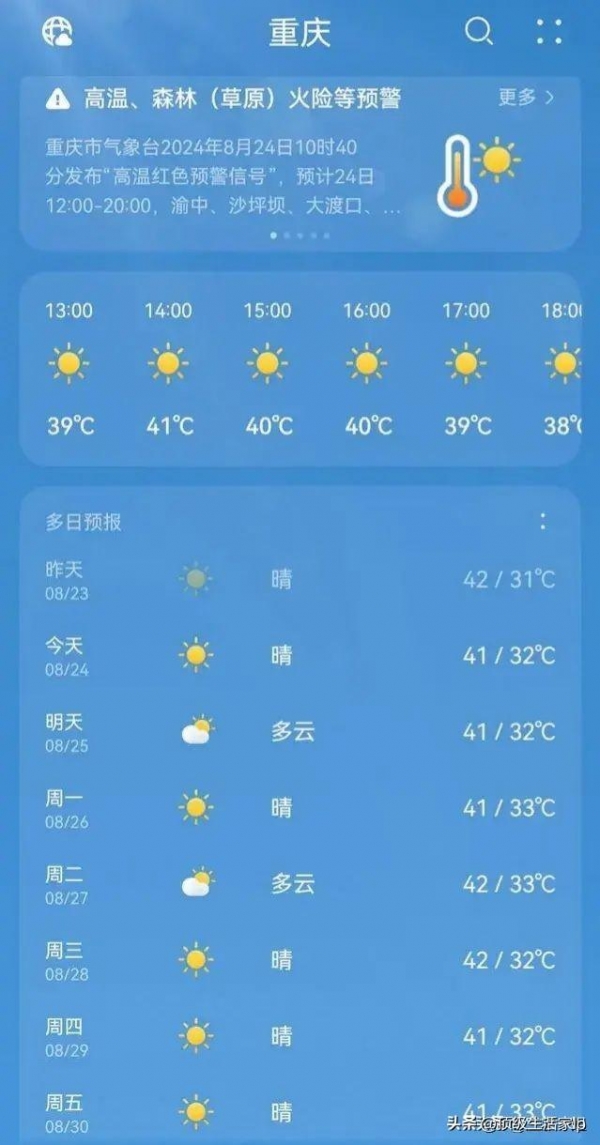Image resolution: width=600 pixels, height=1145 pixels.
Task: Search for a city
Action: pos(479,32)
